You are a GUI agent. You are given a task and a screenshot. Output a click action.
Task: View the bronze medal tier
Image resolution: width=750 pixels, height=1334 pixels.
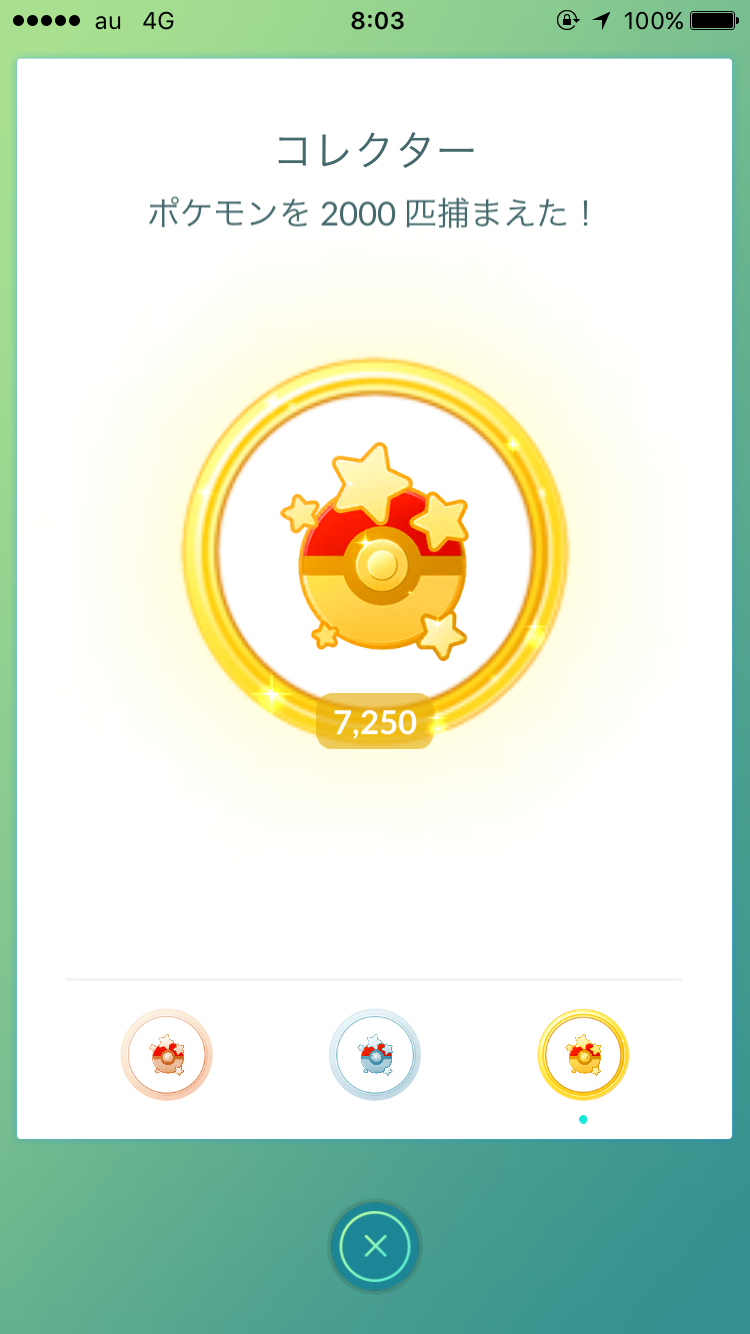tap(166, 1055)
